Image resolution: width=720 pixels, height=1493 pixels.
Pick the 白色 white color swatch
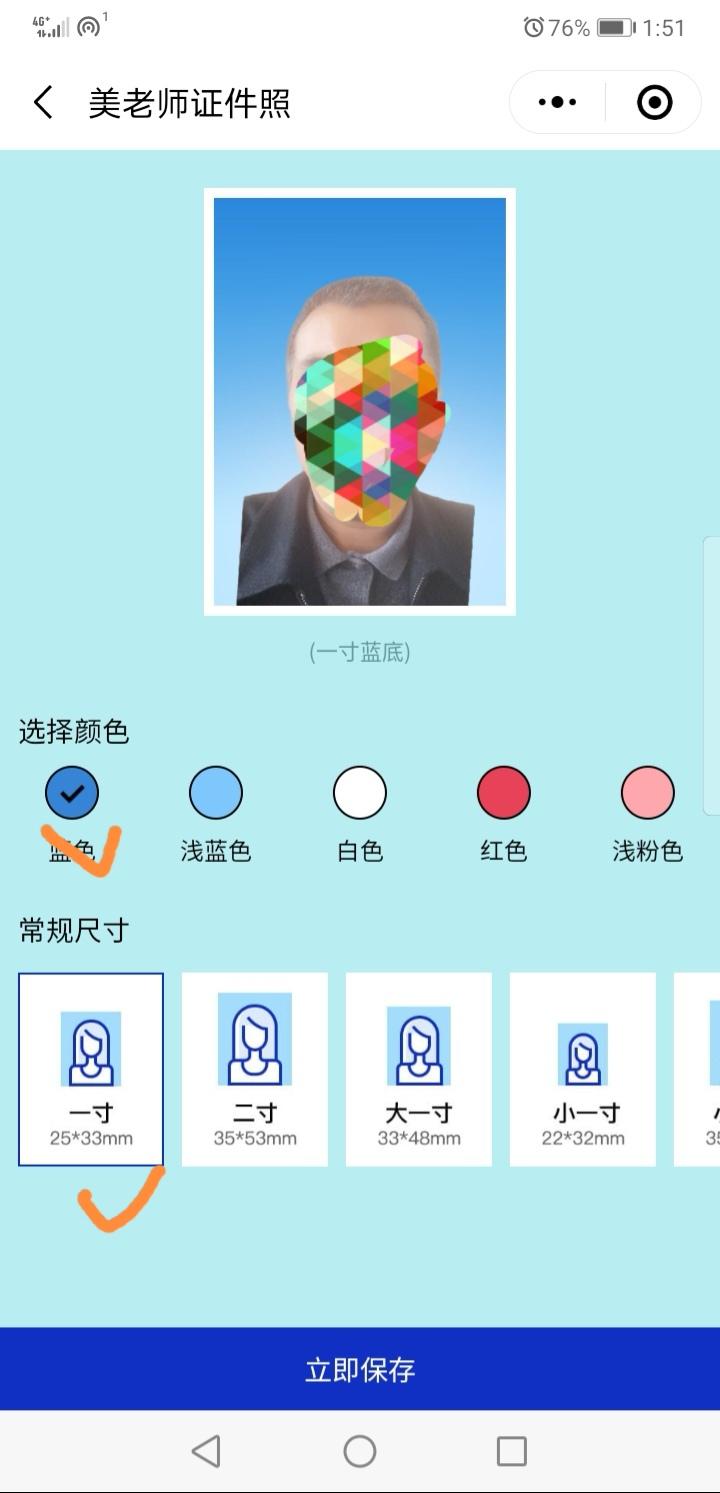359,792
